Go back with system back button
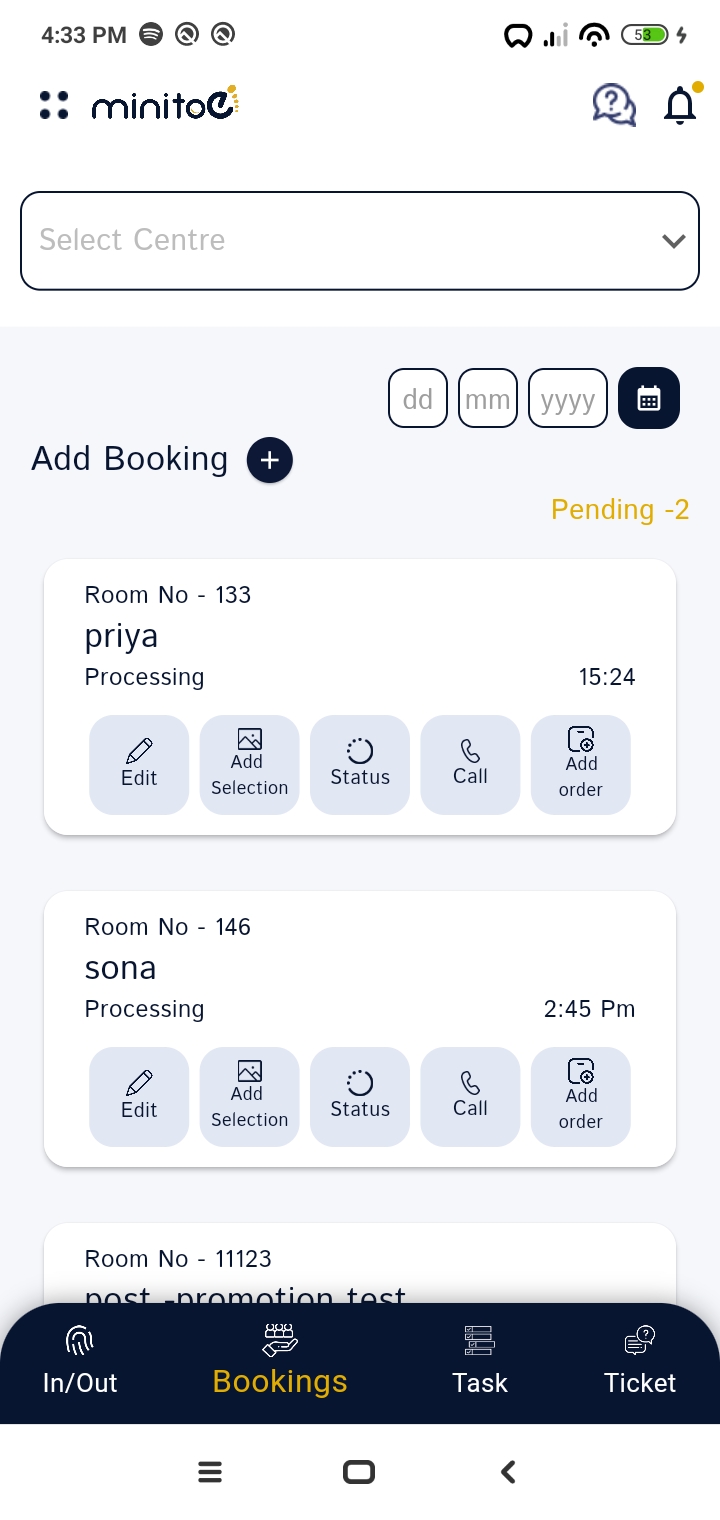Screen dimensions: 720x1520 pos(508,1471)
